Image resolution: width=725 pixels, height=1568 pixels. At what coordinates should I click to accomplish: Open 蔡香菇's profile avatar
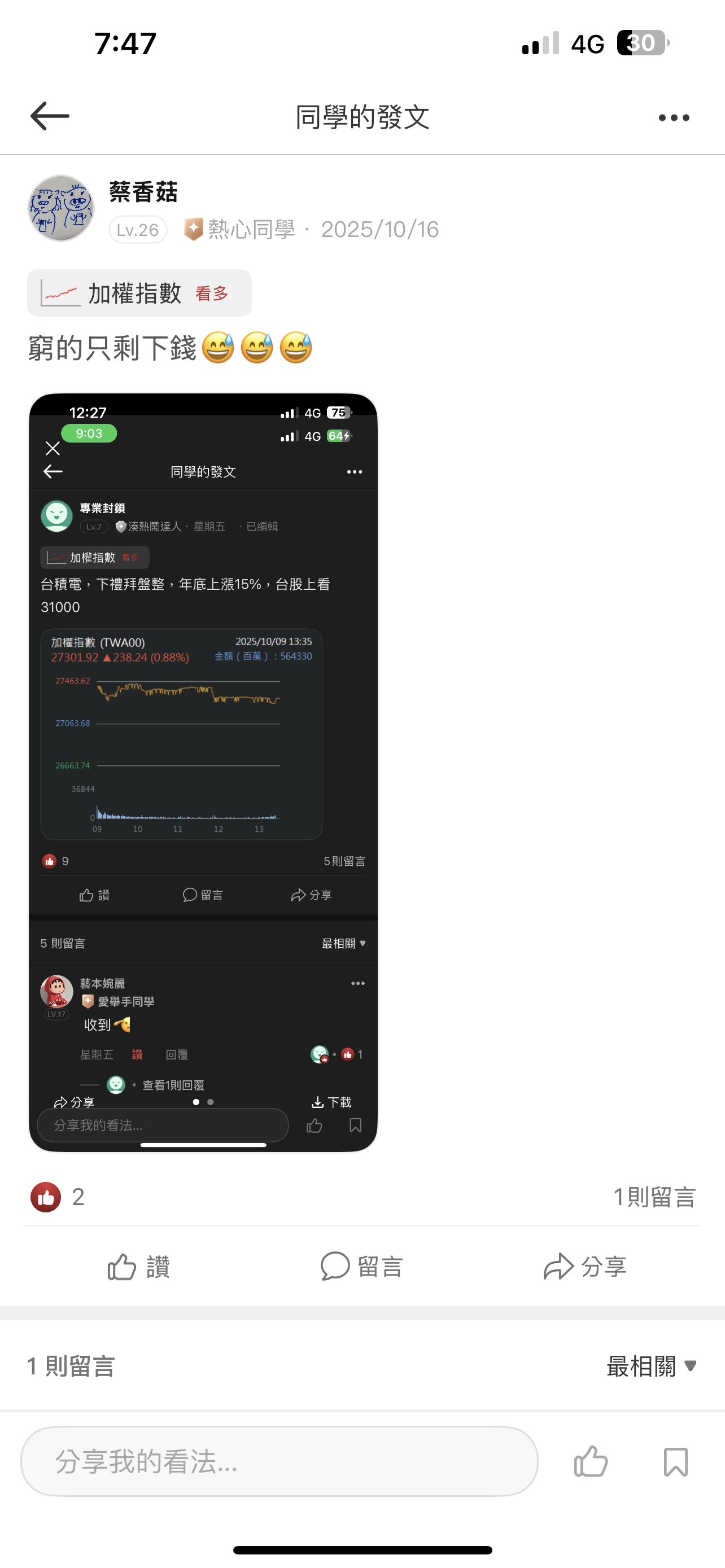click(x=61, y=208)
